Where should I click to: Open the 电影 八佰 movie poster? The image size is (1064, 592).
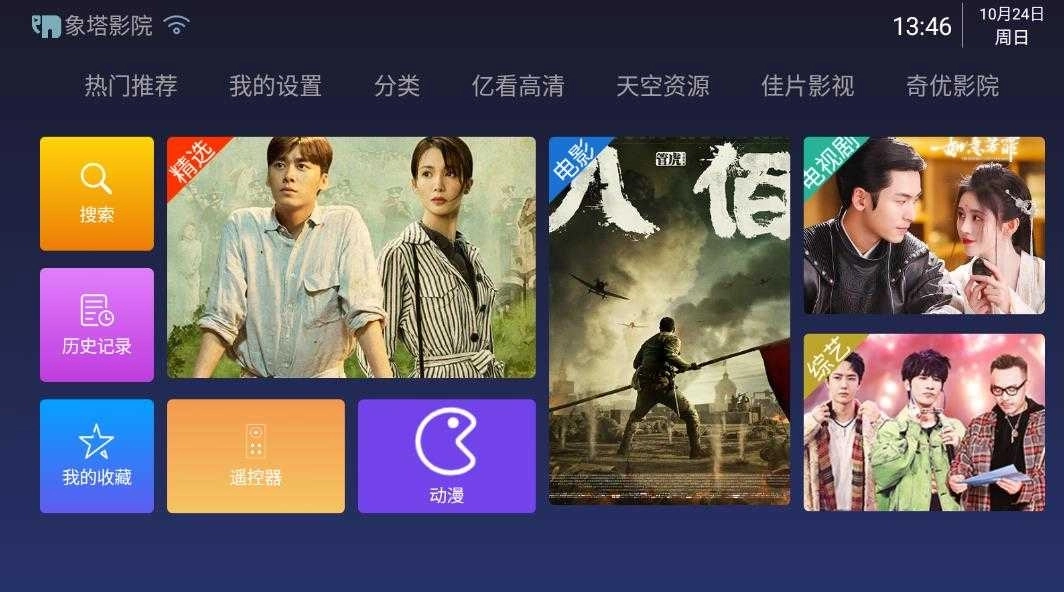669,320
